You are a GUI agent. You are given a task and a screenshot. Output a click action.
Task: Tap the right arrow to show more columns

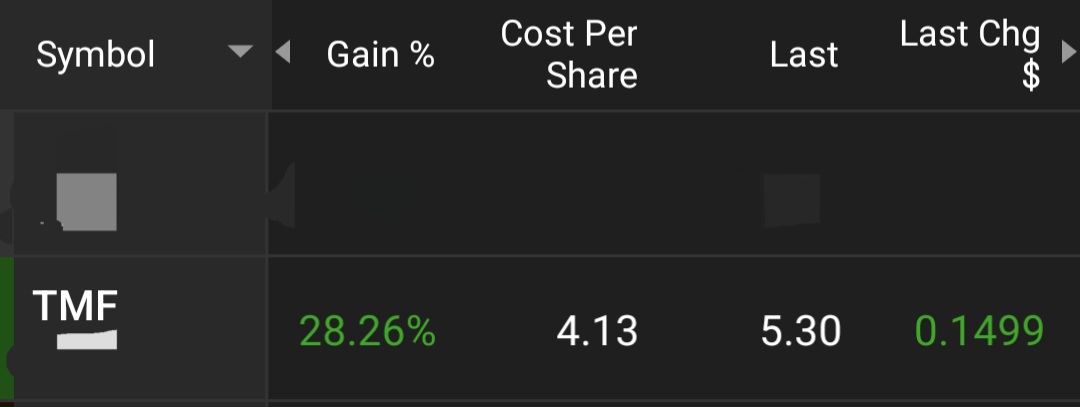(x=1068, y=52)
